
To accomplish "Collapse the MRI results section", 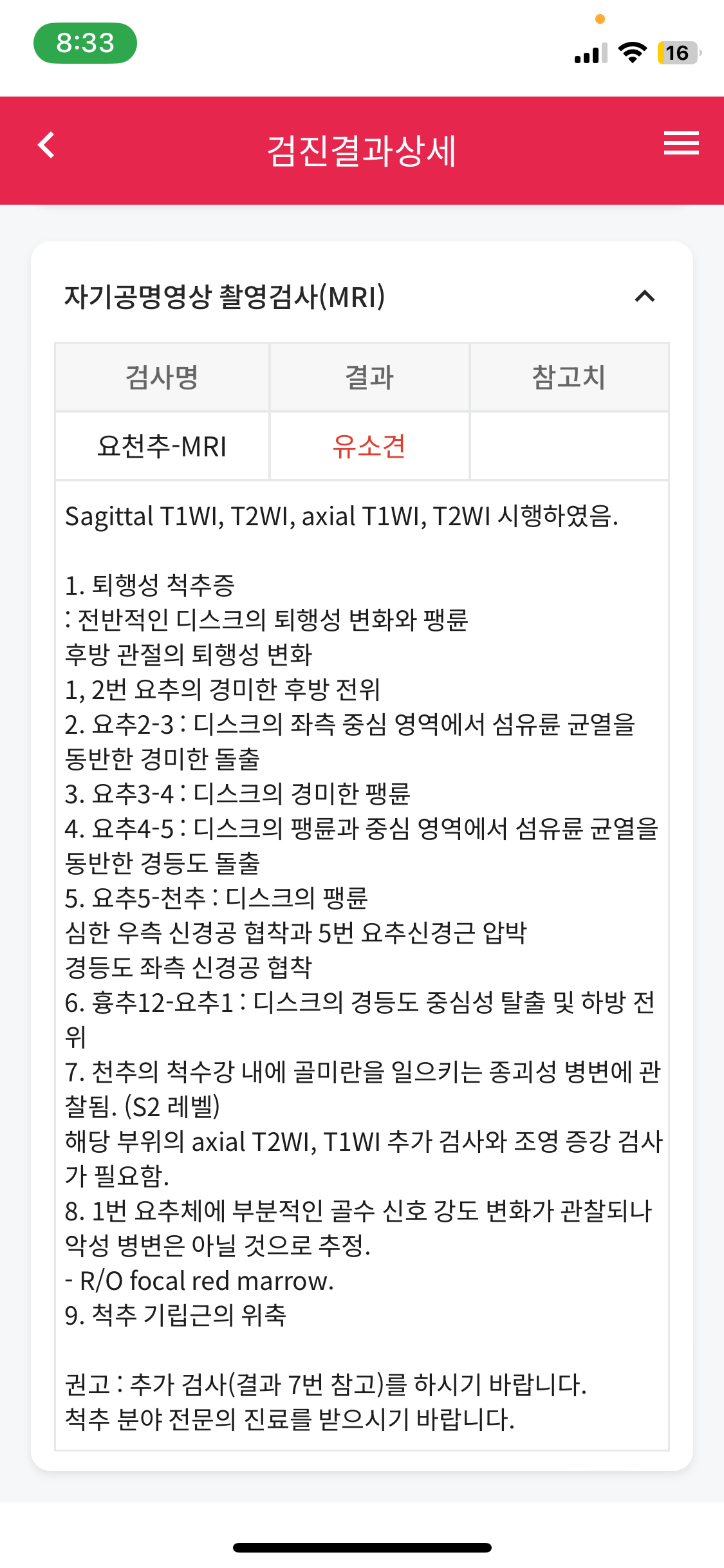I will (645, 296).
